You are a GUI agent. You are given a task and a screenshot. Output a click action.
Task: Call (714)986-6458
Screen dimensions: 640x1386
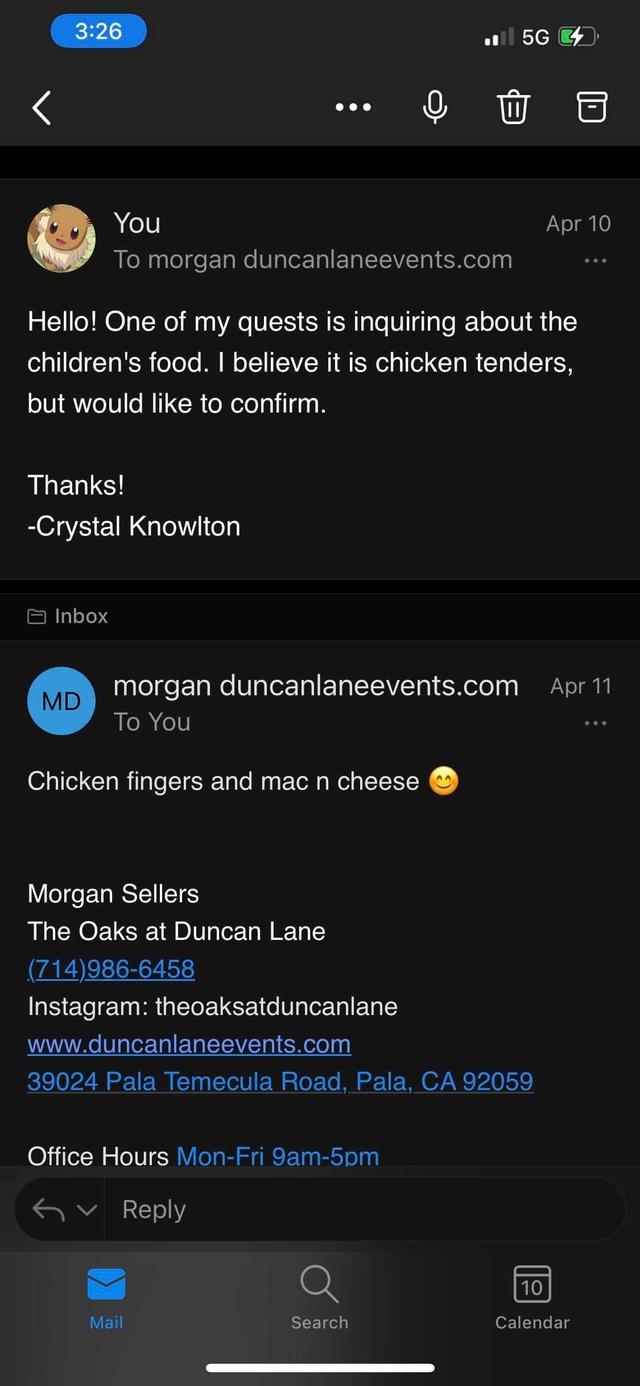[111, 969]
